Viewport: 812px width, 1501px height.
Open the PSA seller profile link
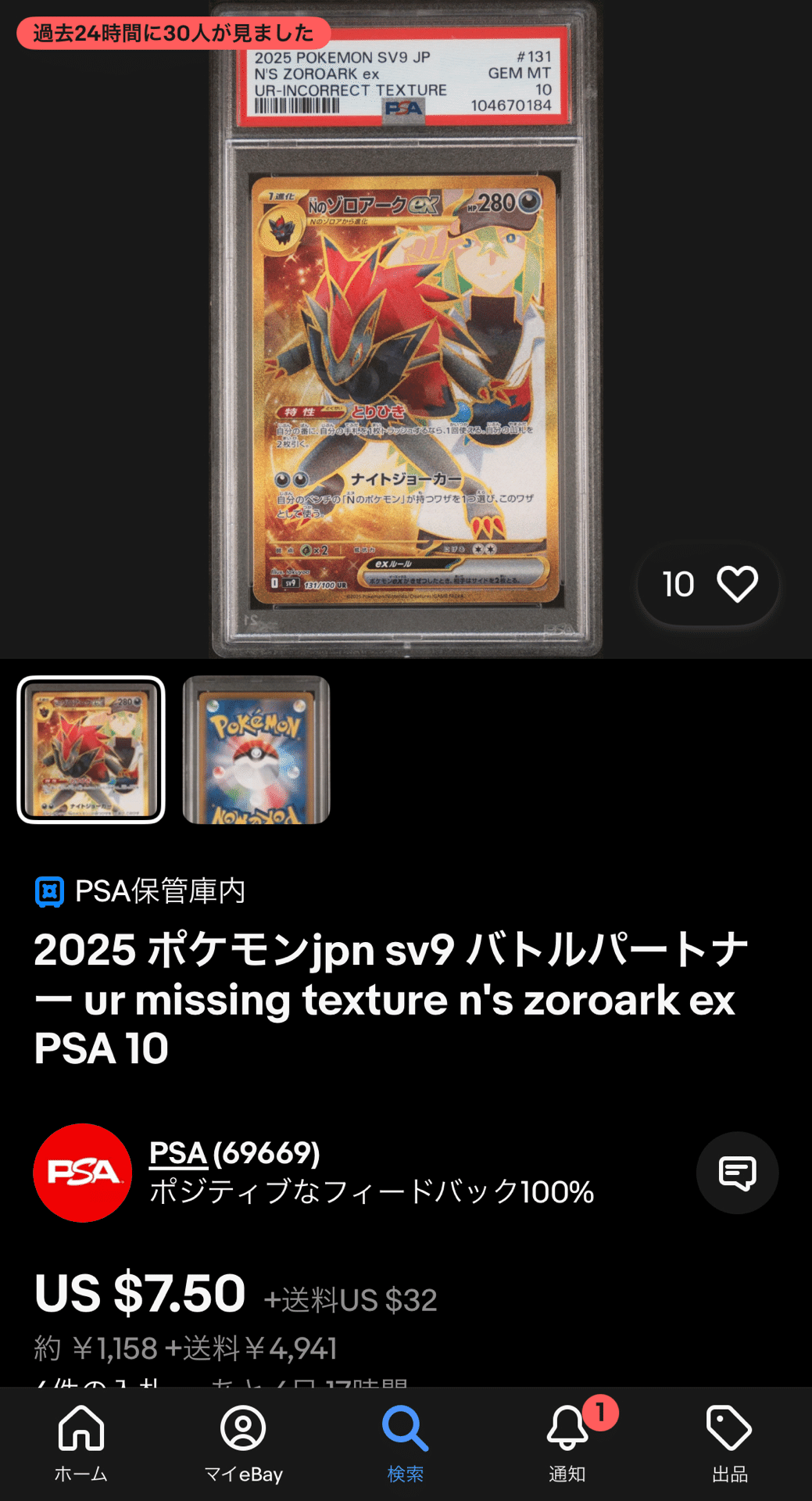click(x=178, y=1153)
